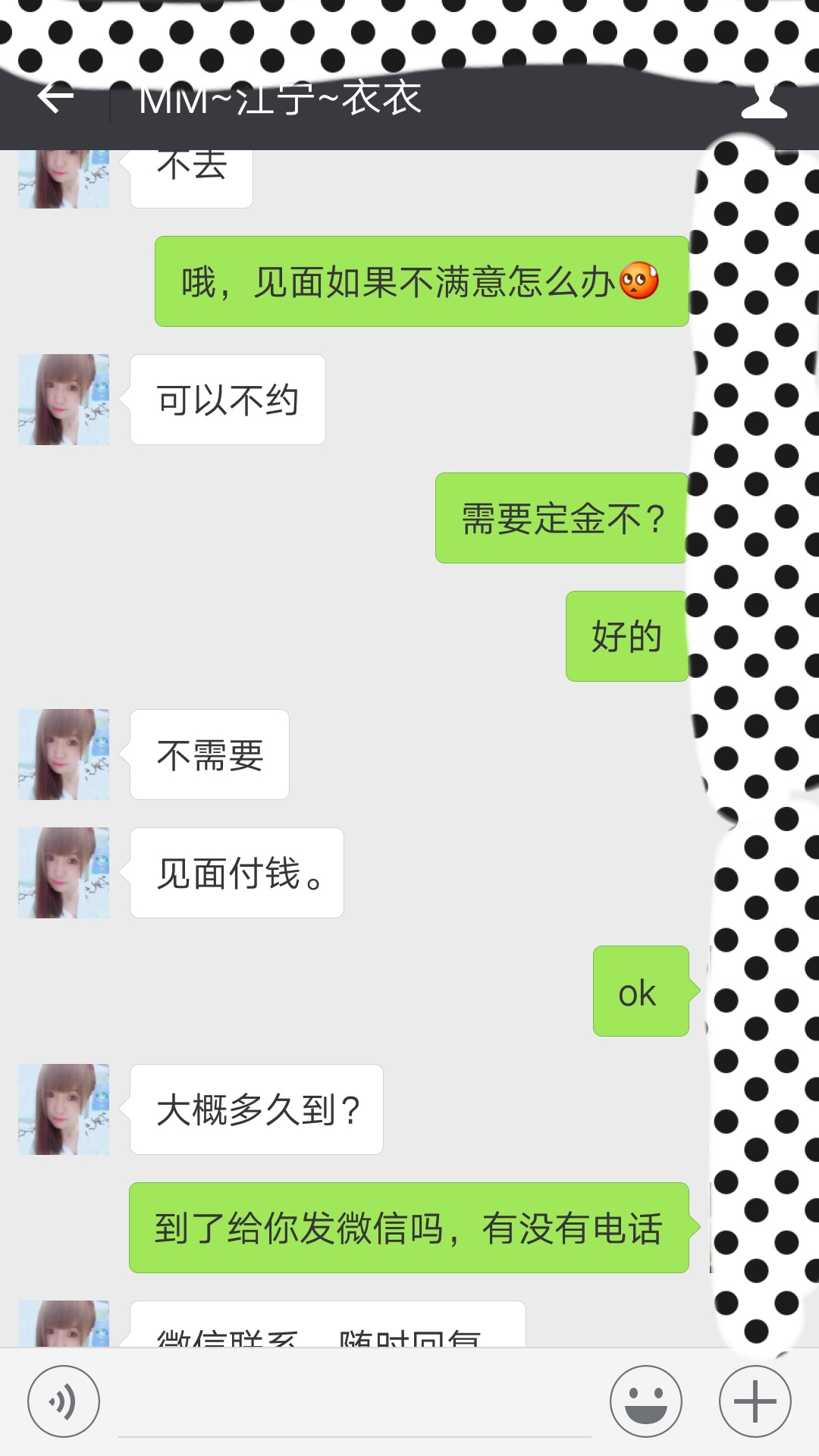Tap the avatar beside 大概多久到 message
819x1456 pixels.
pos(64,1107)
